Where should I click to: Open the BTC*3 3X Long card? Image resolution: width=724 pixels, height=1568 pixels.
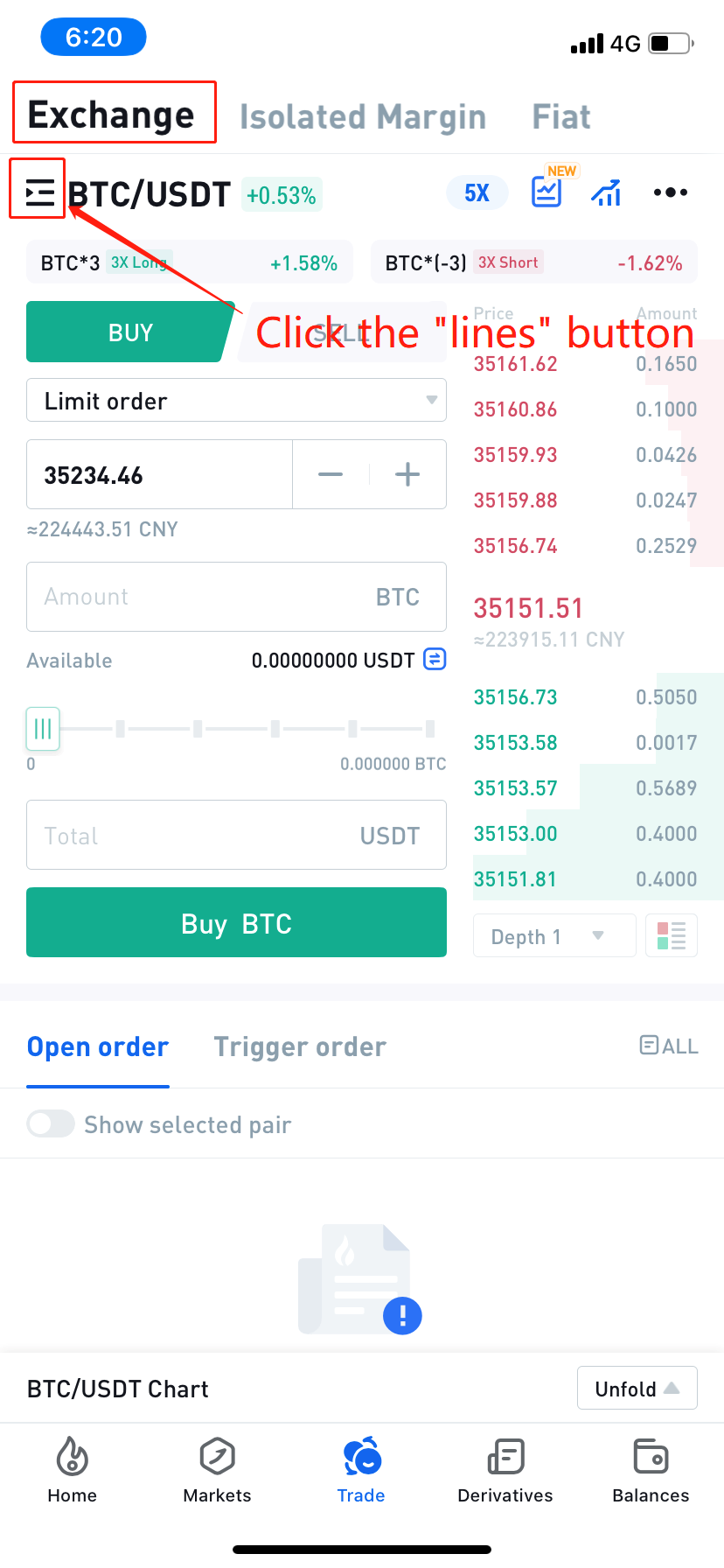[x=190, y=262]
